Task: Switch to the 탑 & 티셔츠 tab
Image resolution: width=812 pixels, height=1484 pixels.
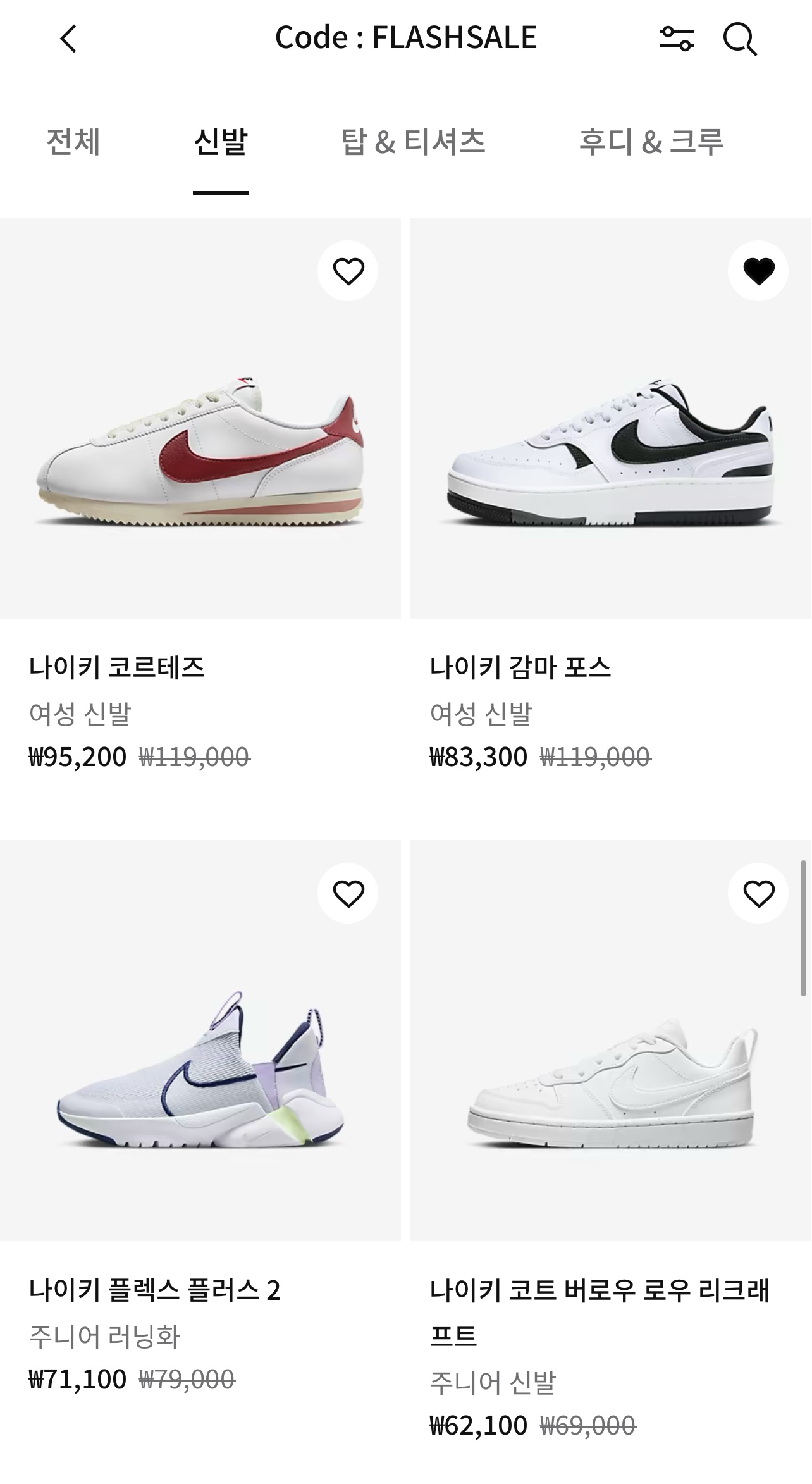Action: [413, 142]
